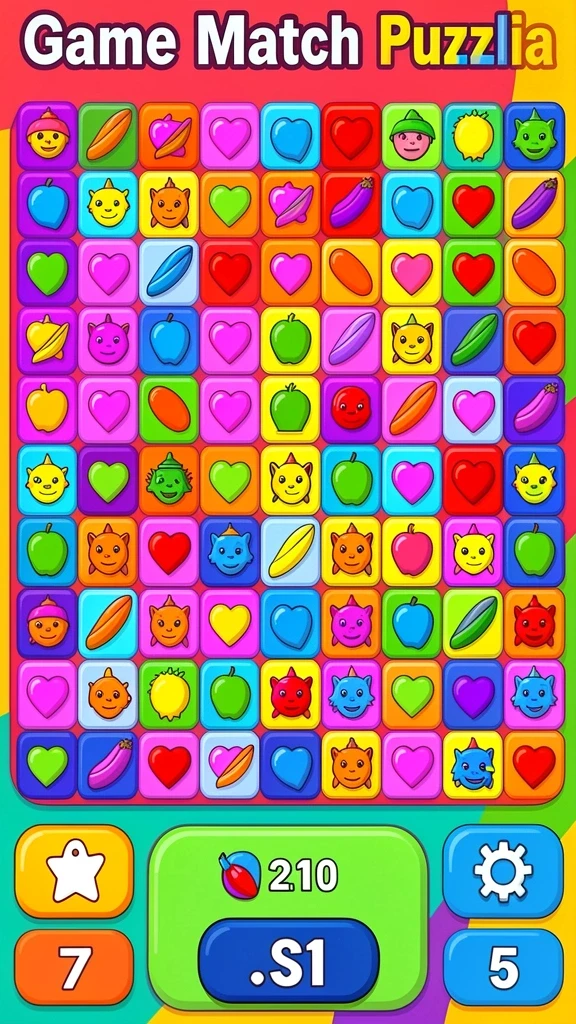This screenshot has height=1024, width=576.
Task: Select the red round smiley on purple tile
Action: coord(351,408)
